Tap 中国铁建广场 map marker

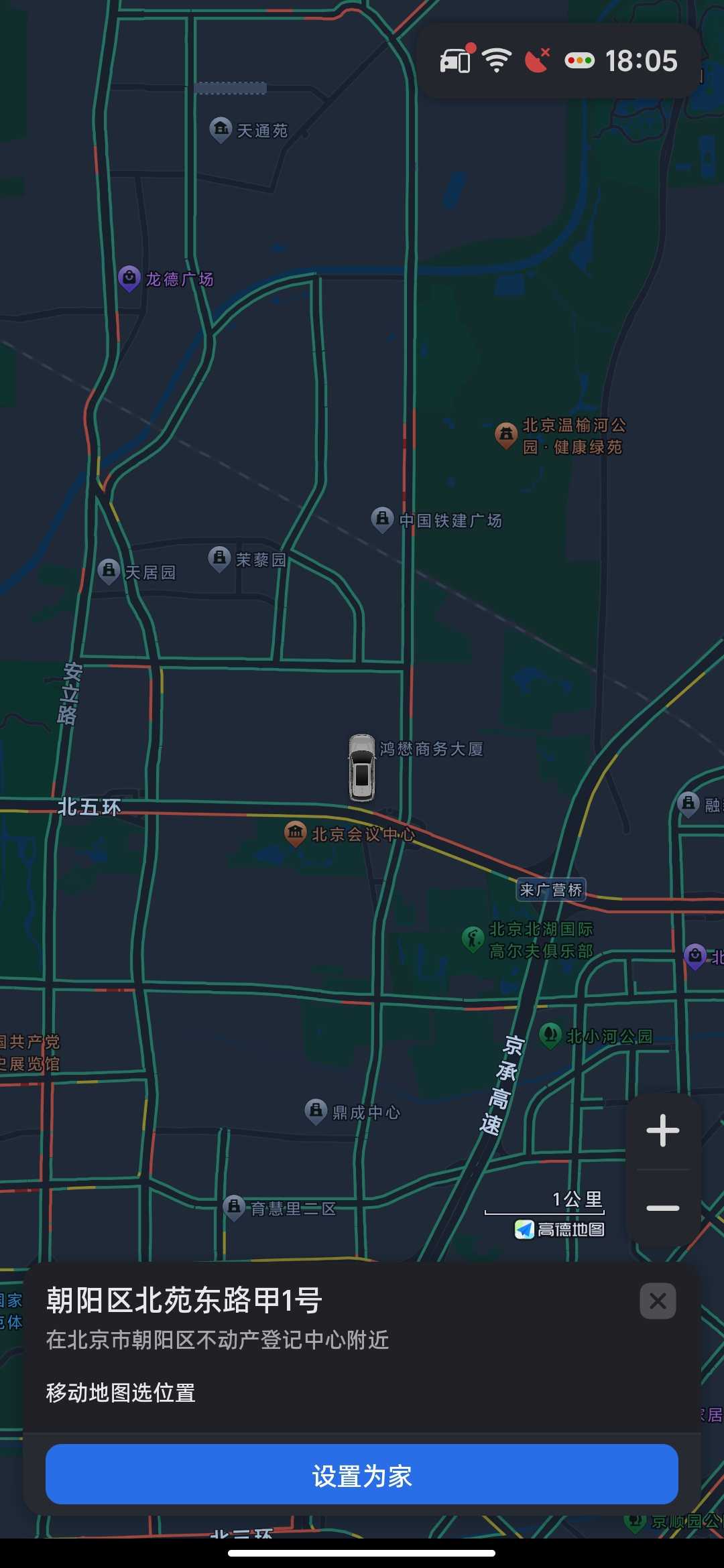coord(382,519)
